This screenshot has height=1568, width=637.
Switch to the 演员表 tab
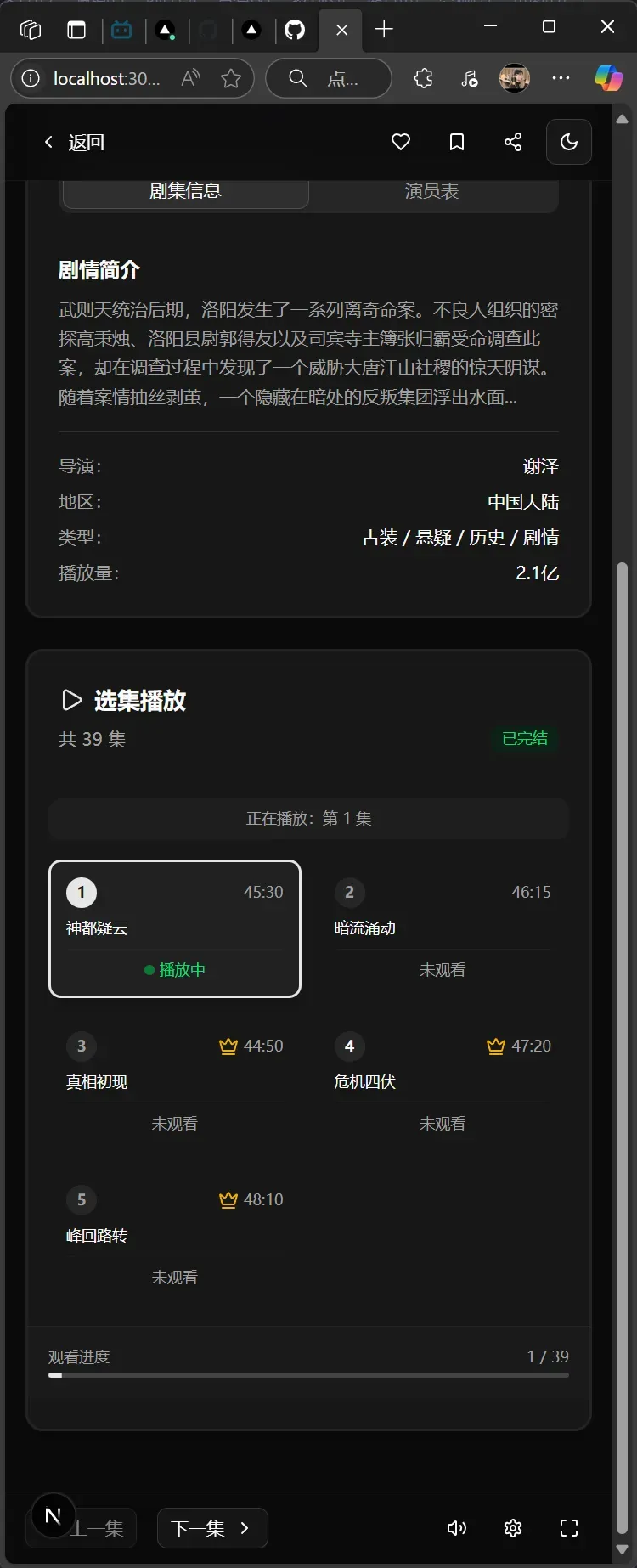pyautogui.click(x=431, y=192)
